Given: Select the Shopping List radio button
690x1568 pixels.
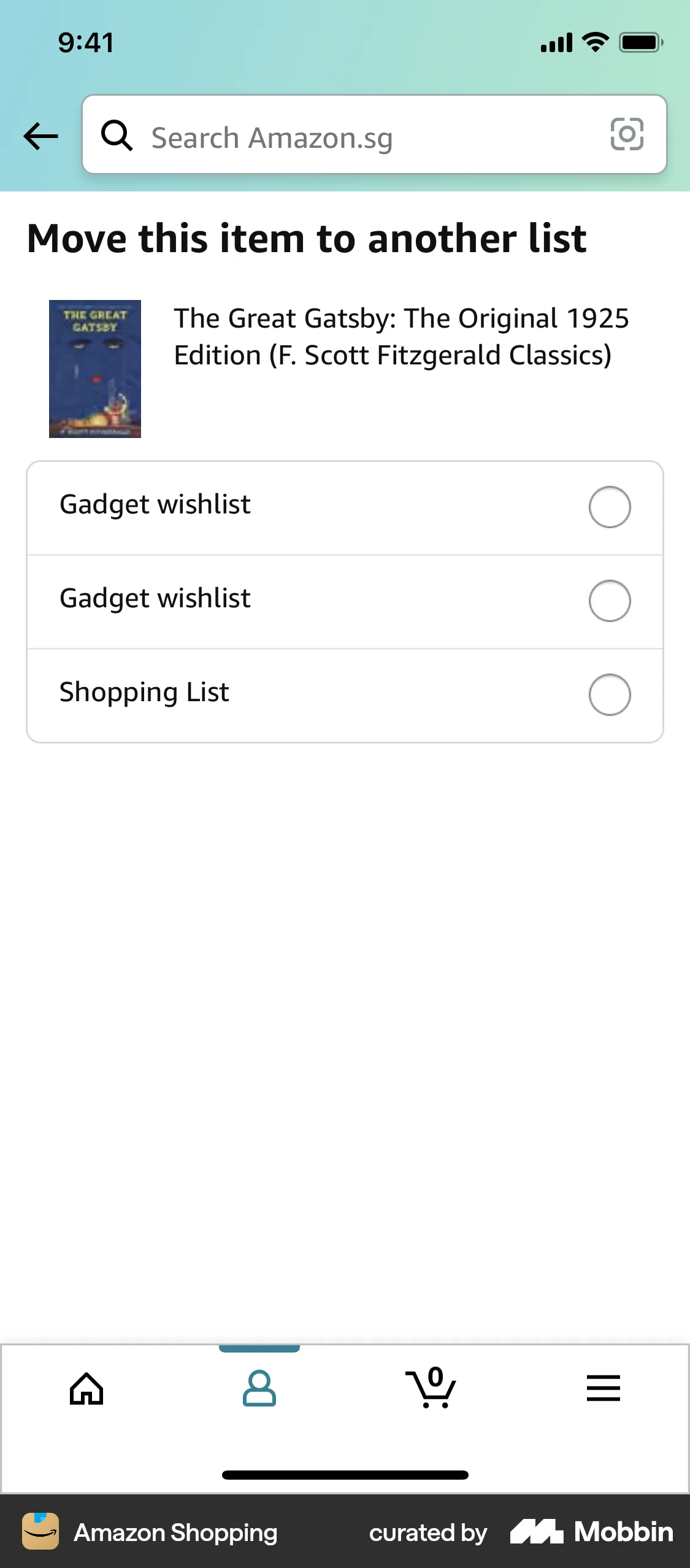Looking at the screenshot, I should 610,694.
